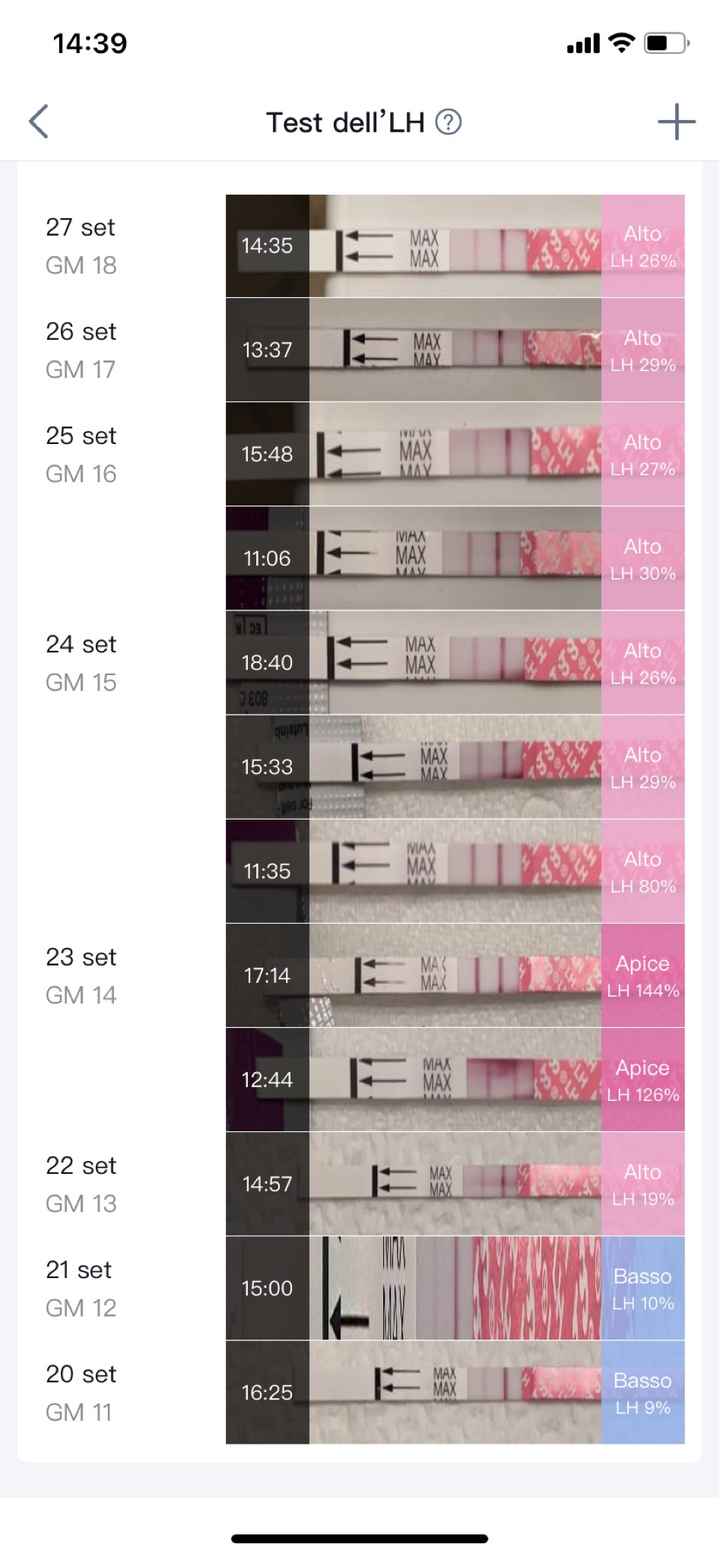Select the 14:57 test from 22 set

[x=455, y=1184]
